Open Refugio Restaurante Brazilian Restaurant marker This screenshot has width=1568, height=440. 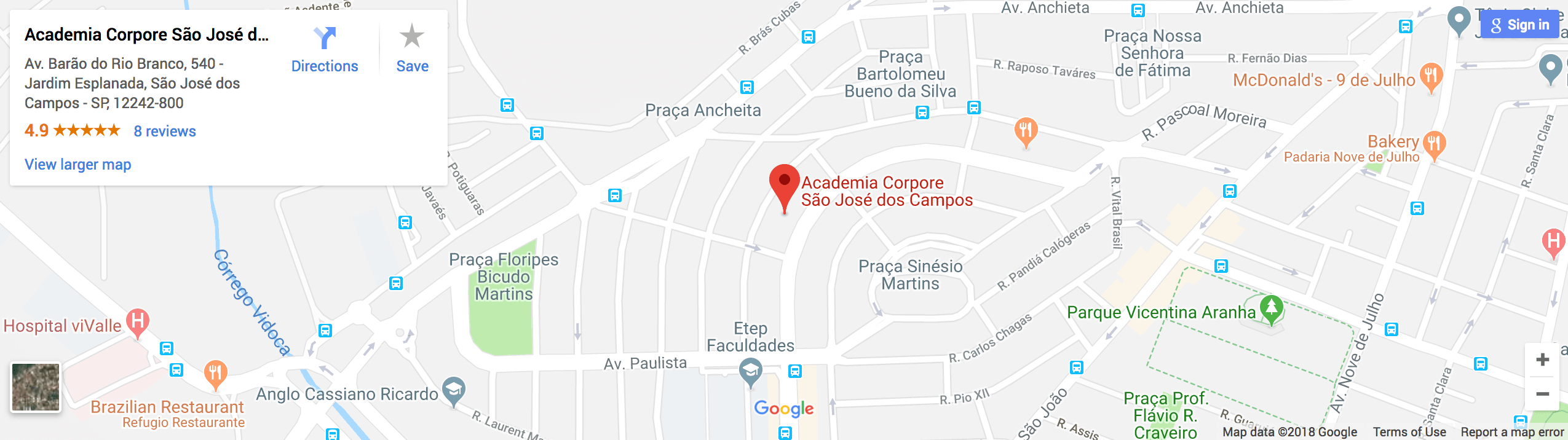215,373
